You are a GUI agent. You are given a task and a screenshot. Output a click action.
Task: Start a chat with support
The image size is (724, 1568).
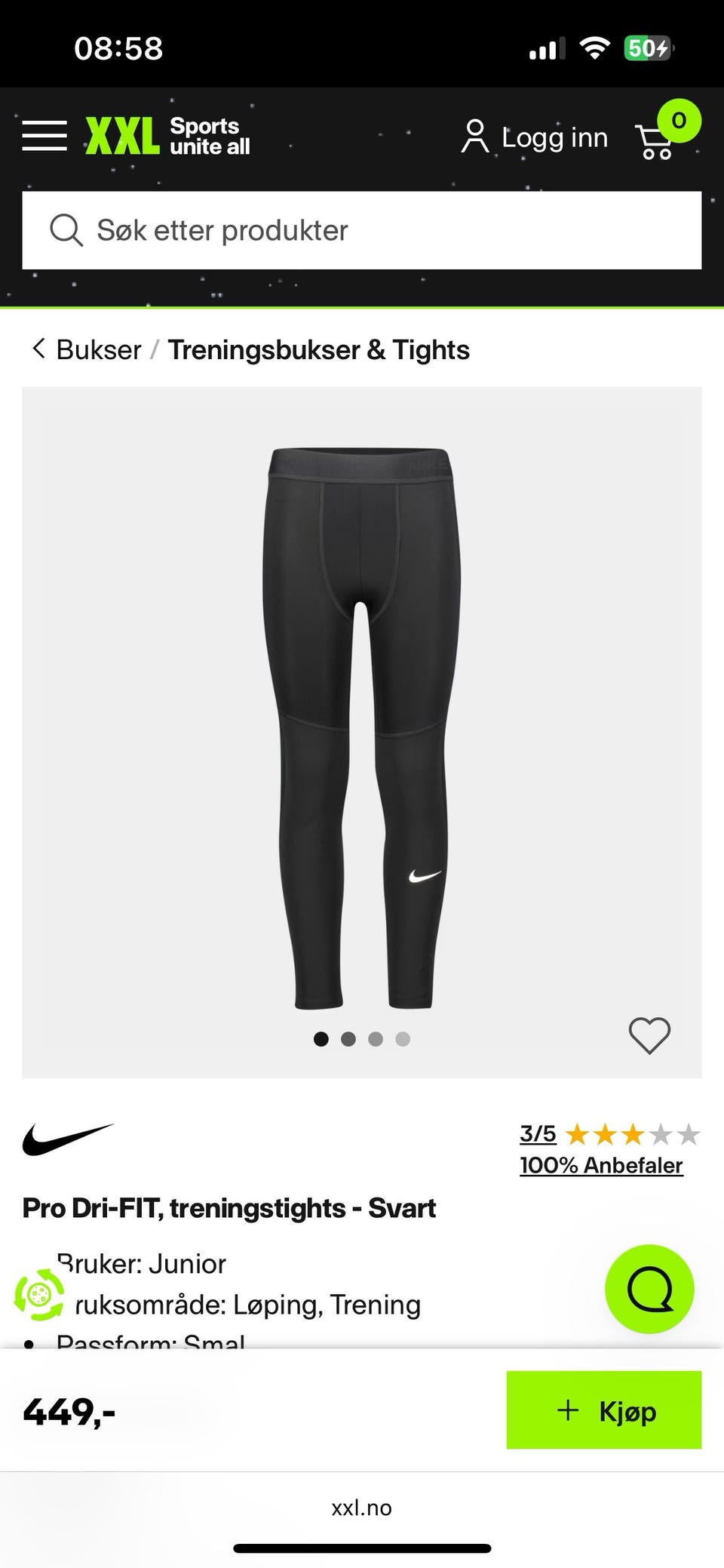click(649, 1289)
